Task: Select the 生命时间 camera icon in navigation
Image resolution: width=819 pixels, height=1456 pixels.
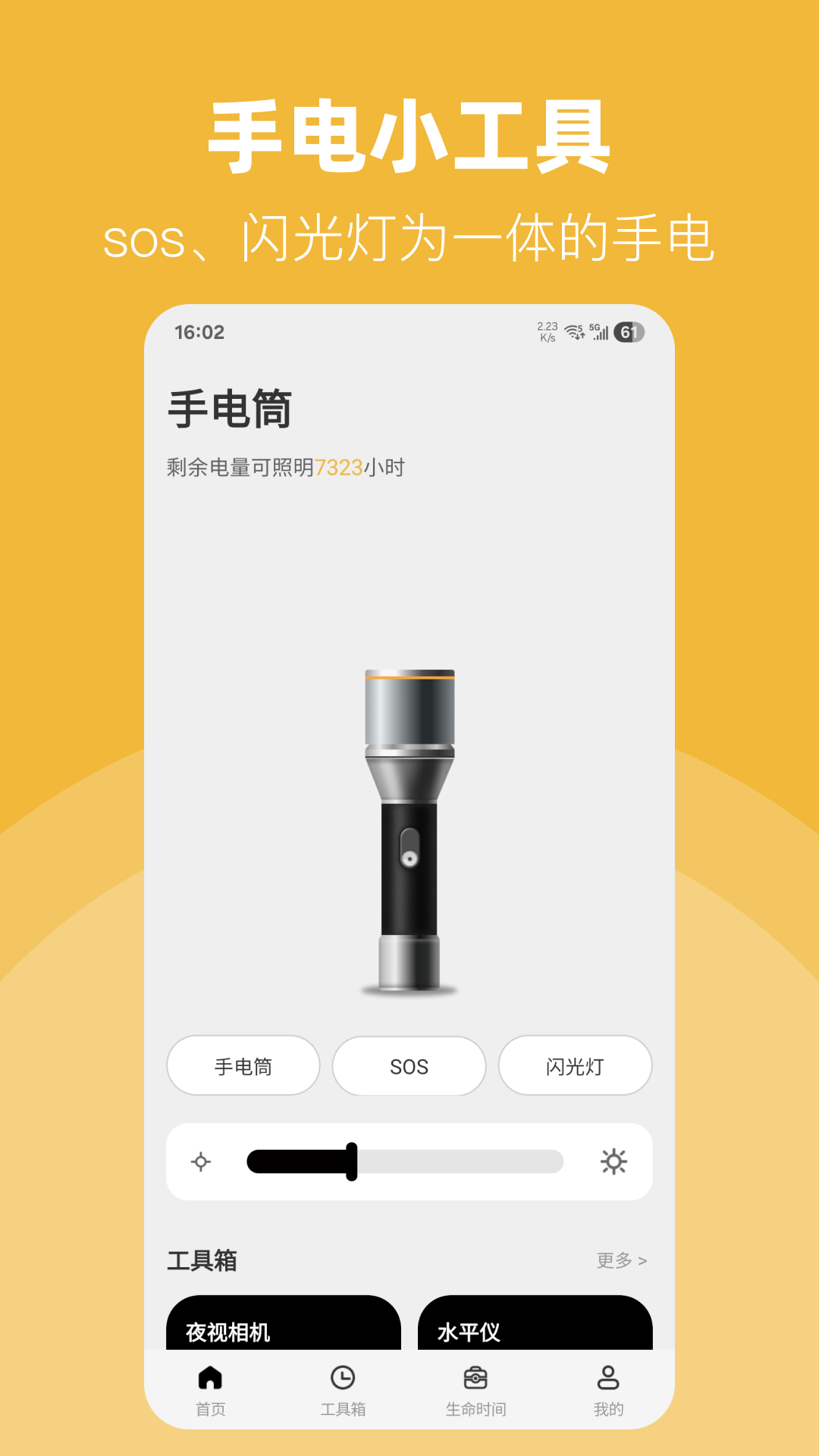Action: (x=475, y=1379)
